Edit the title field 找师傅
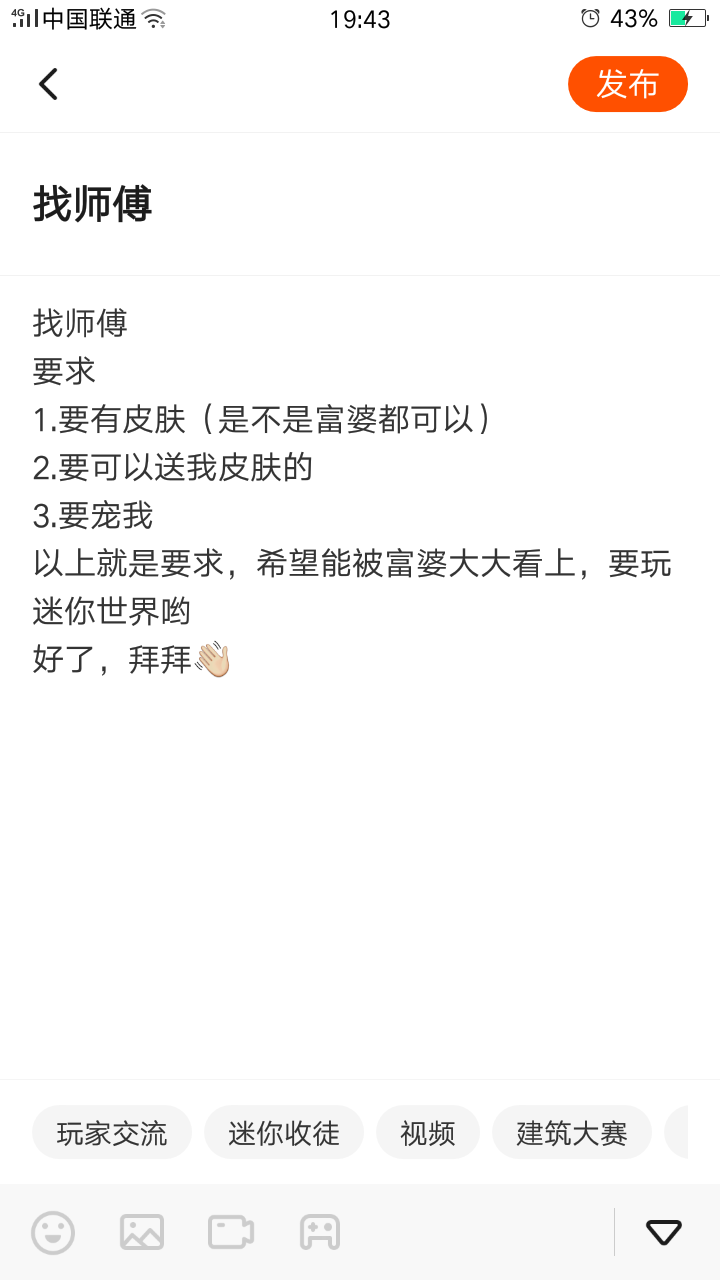 [360, 204]
